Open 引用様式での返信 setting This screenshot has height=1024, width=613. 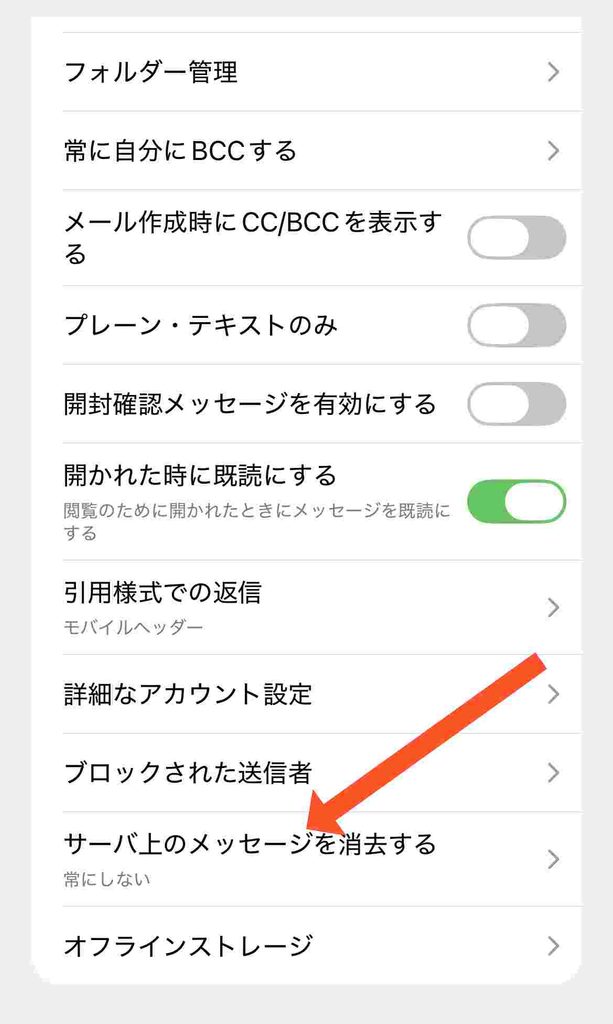(321, 607)
